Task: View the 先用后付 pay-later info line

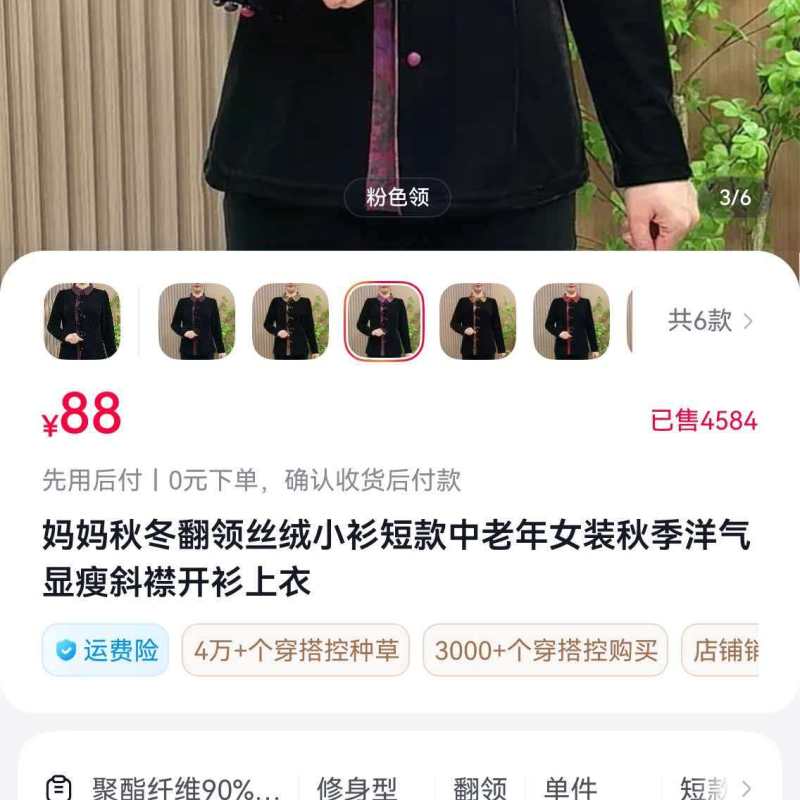Action: tap(251, 480)
